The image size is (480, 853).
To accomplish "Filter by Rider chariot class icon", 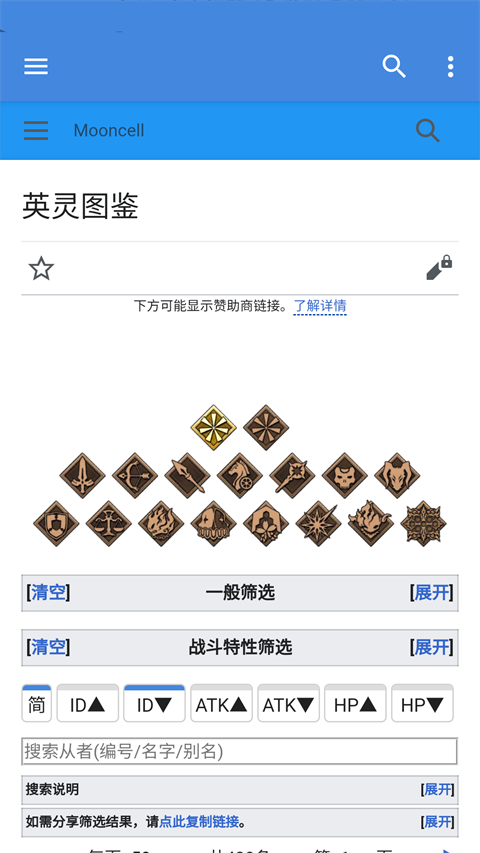I will 239,475.
